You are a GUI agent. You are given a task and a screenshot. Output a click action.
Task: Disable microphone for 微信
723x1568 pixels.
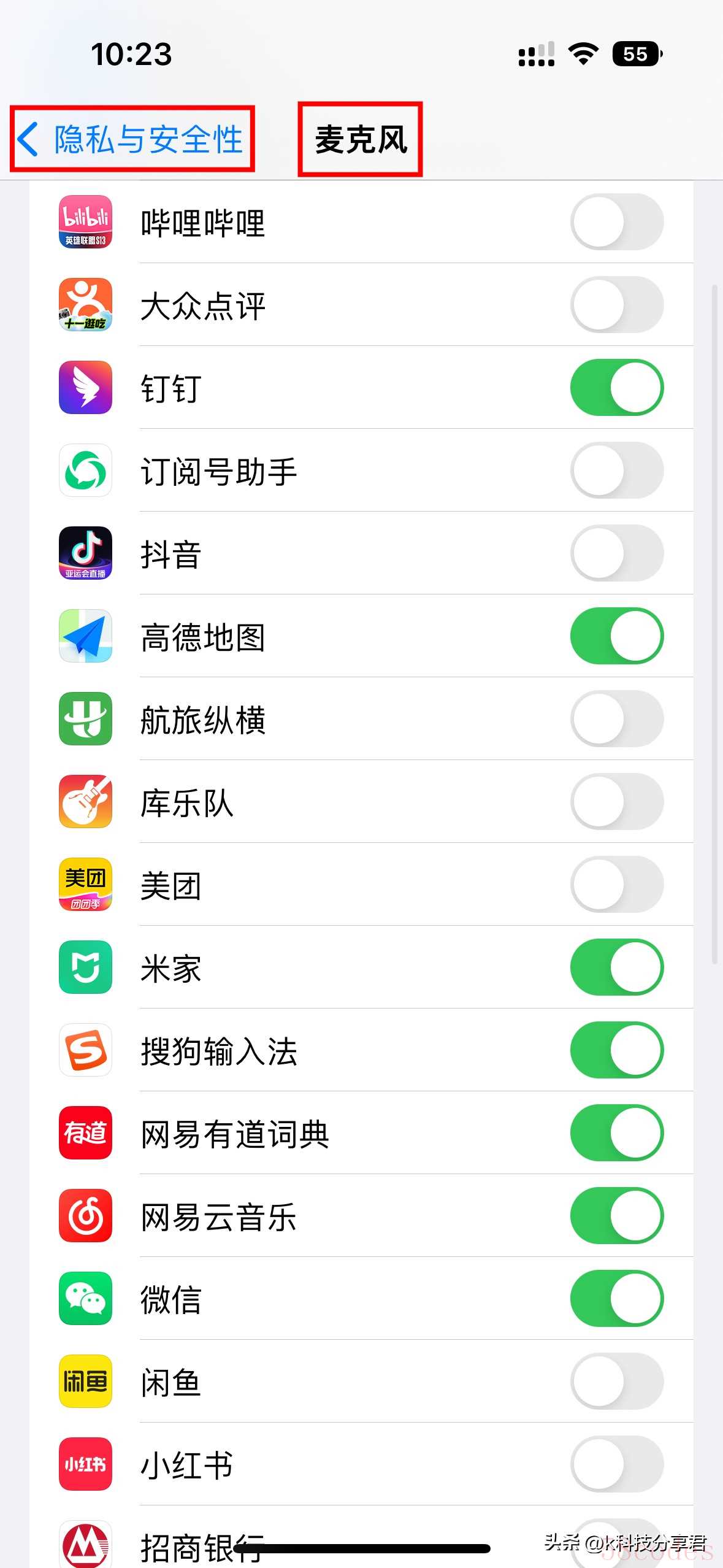(x=616, y=1299)
